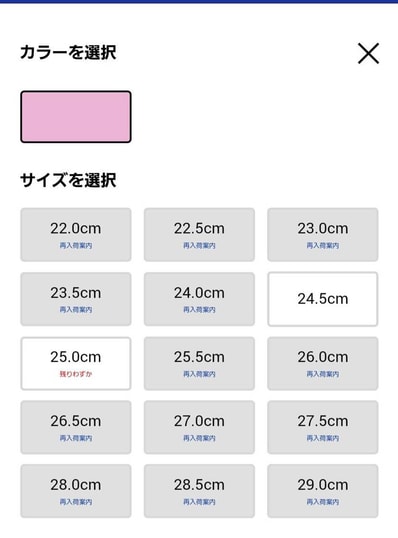Open restock info for 23.0cm

[x=323, y=235]
